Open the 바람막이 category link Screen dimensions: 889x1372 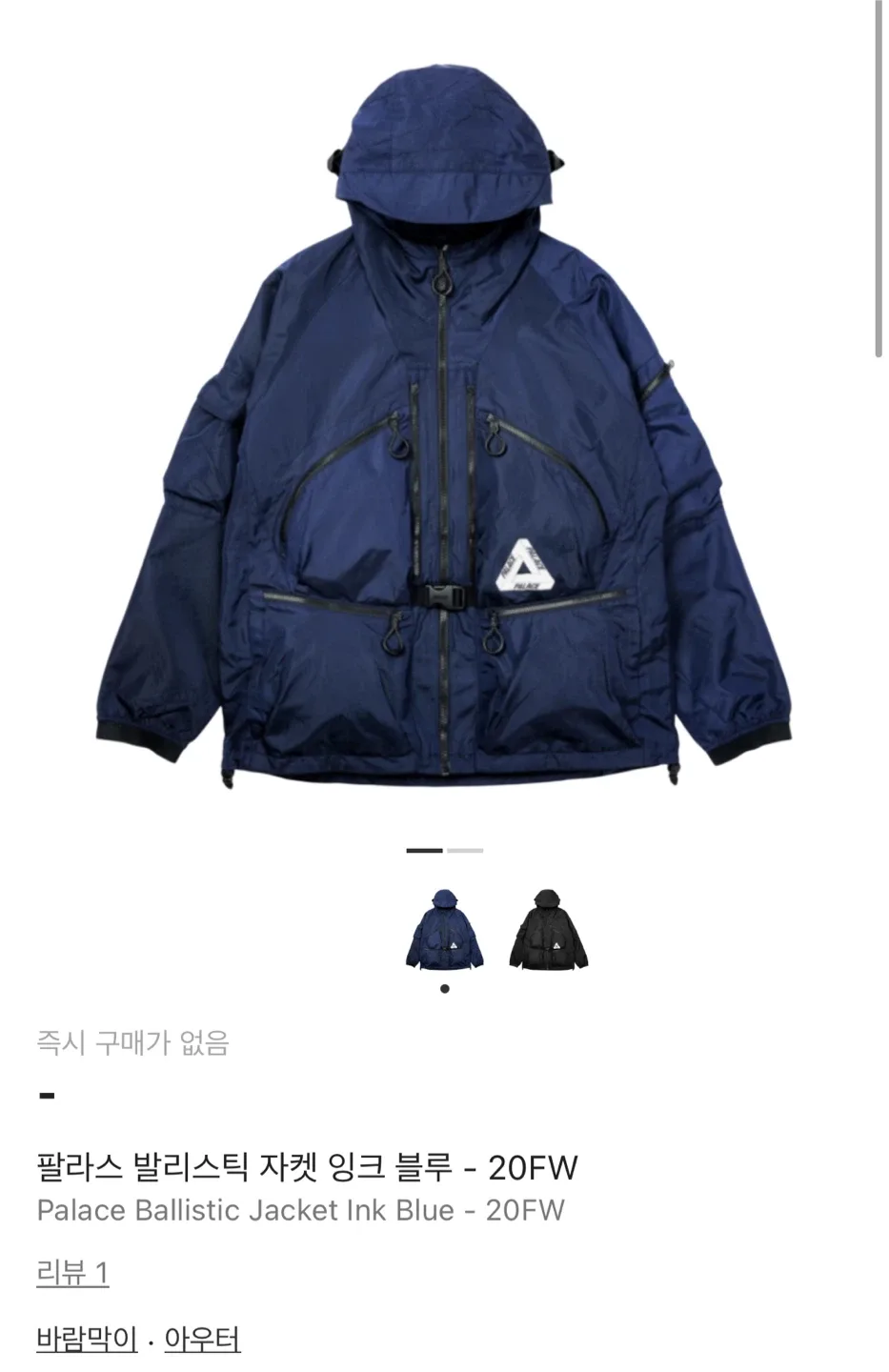[87, 1339]
